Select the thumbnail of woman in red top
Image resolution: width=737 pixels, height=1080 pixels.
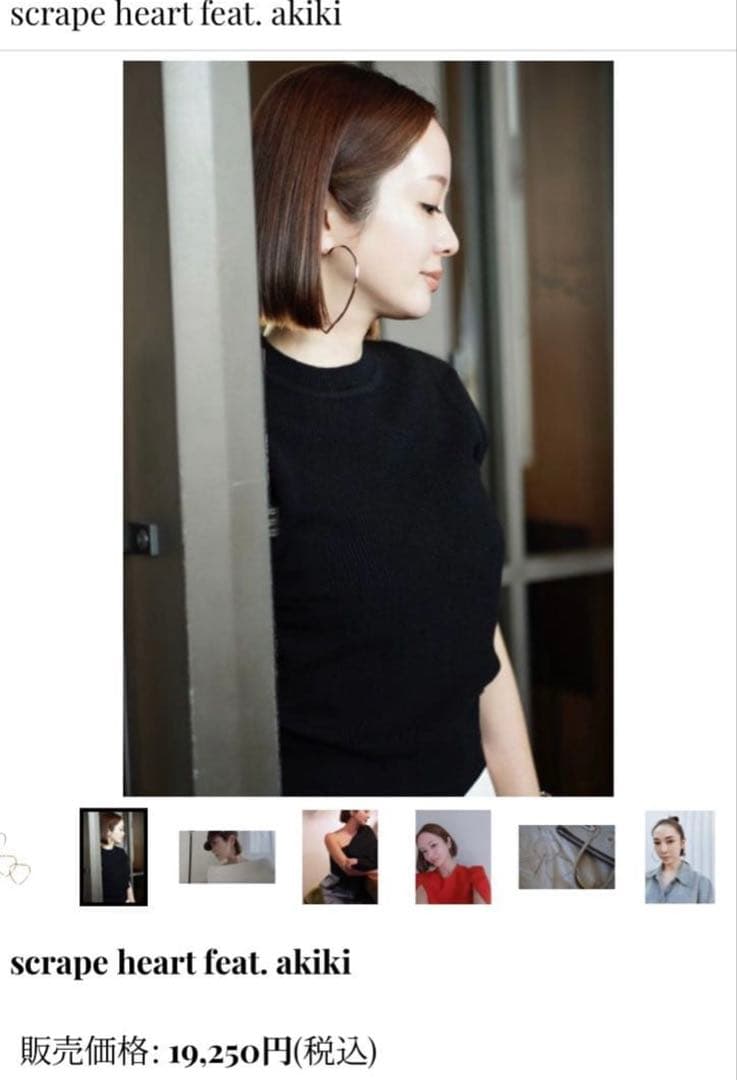tap(453, 857)
